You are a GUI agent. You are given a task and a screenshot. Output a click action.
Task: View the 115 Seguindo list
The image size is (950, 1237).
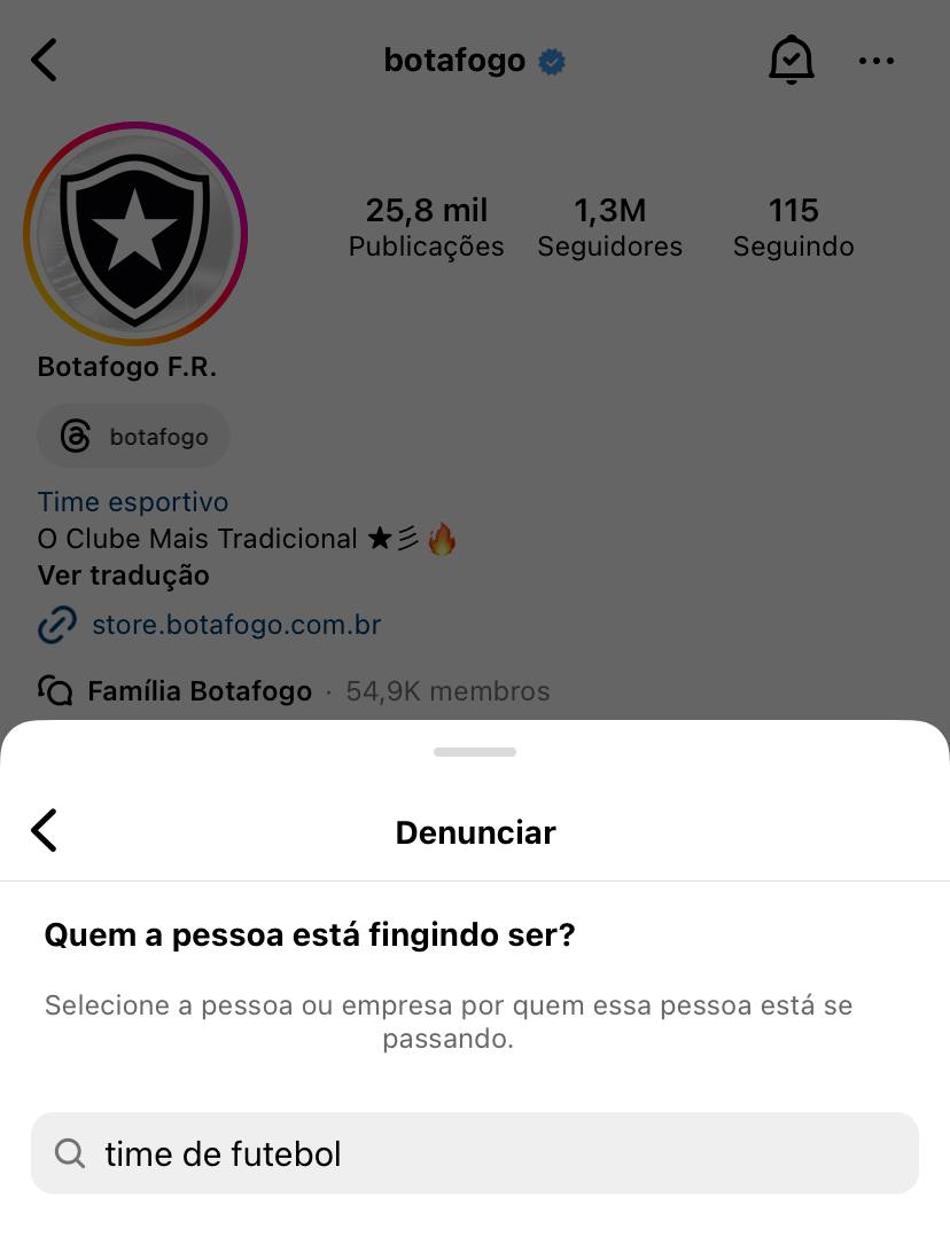[793, 228]
